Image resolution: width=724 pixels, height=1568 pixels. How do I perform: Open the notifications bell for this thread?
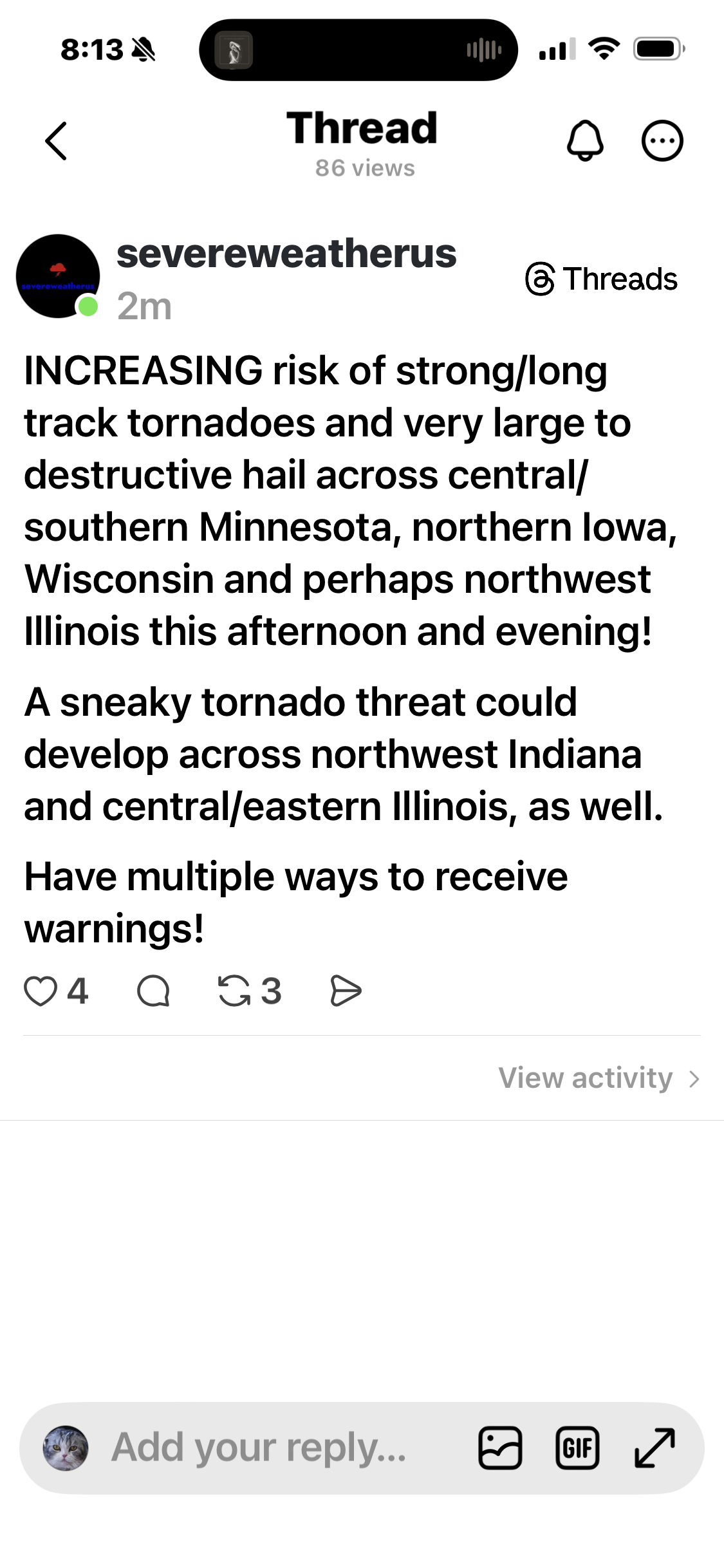pyautogui.click(x=585, y=140)
